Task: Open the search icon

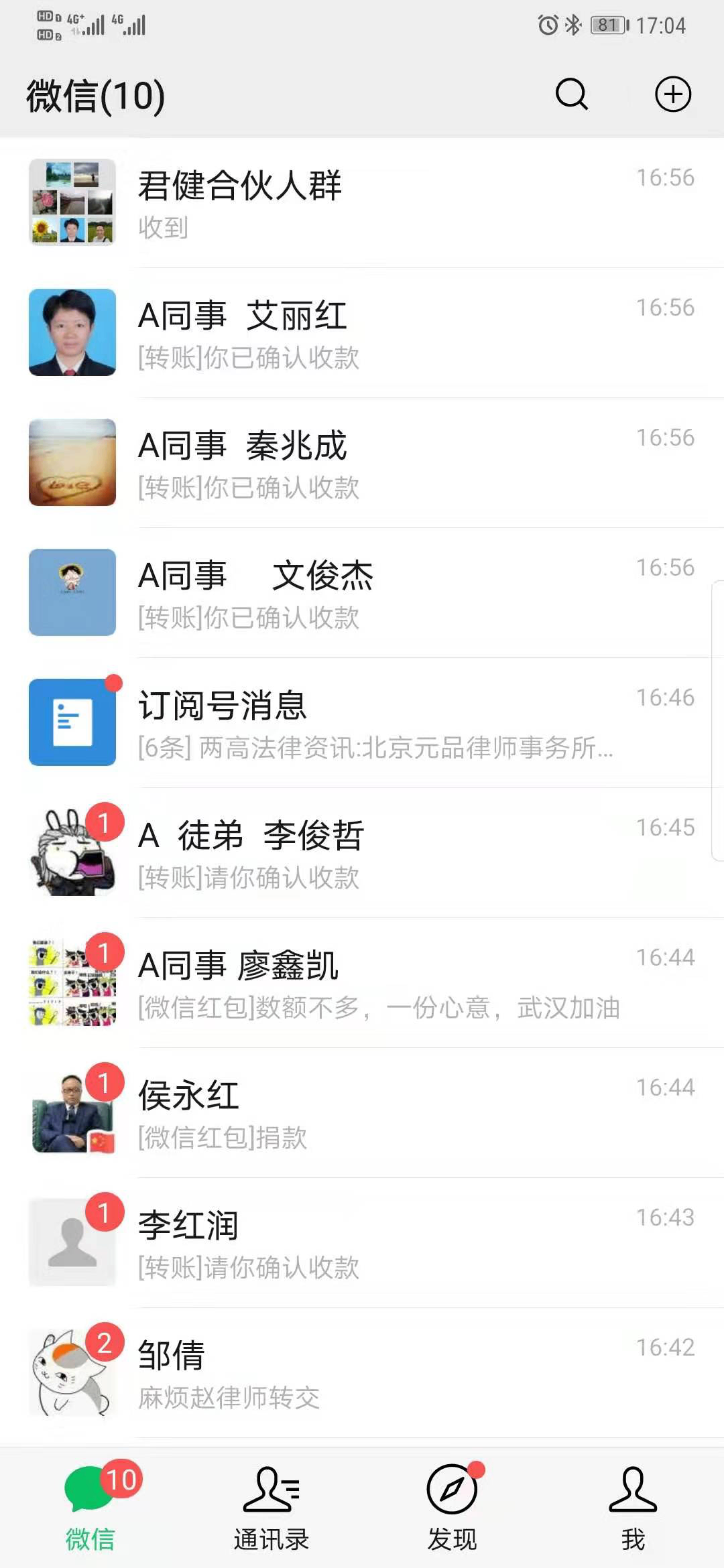Action: [x=572, y=94]
